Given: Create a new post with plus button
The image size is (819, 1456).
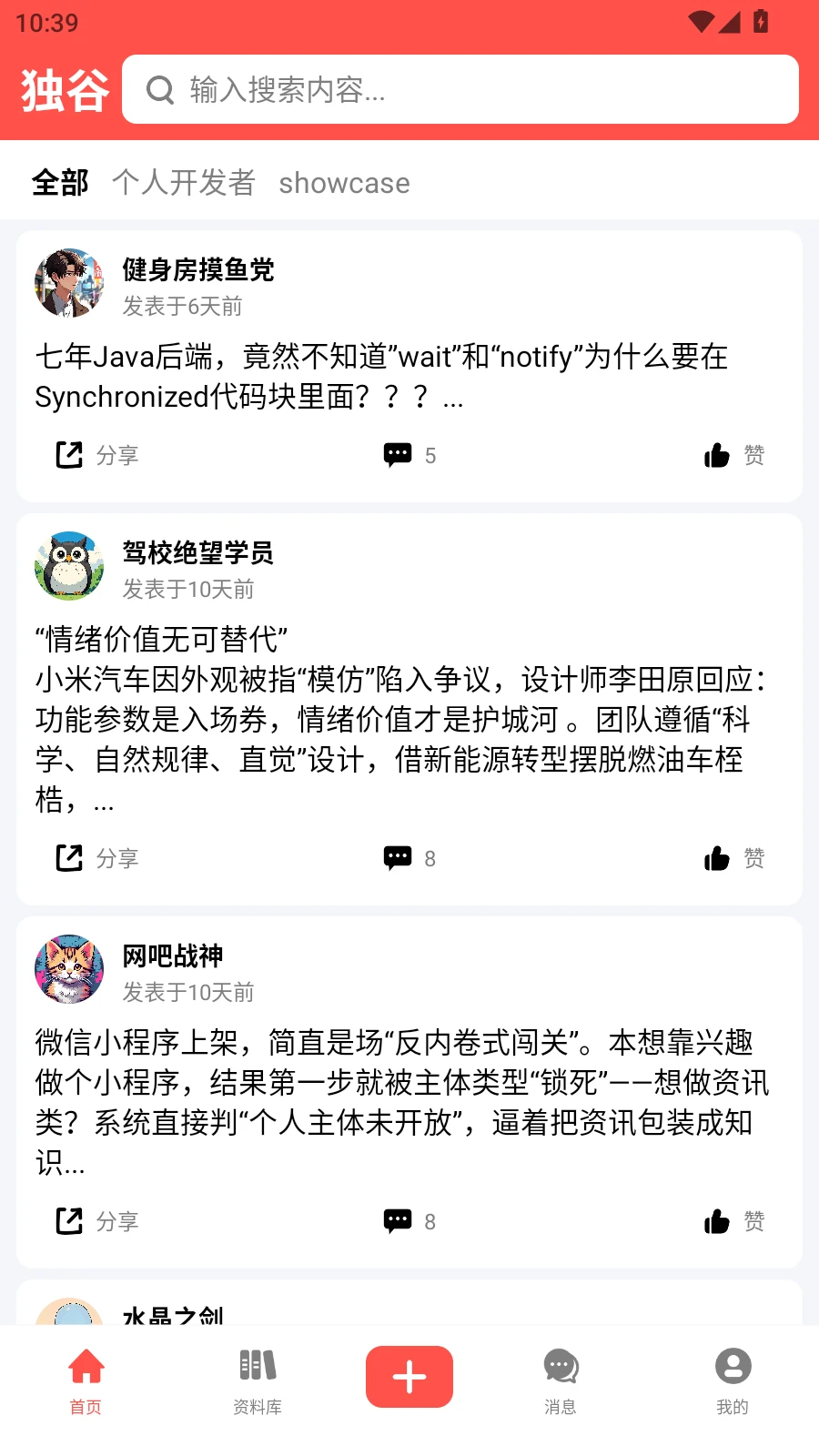Looking at the screenshot, I should pyautogui.click(x=409, y=1377).
